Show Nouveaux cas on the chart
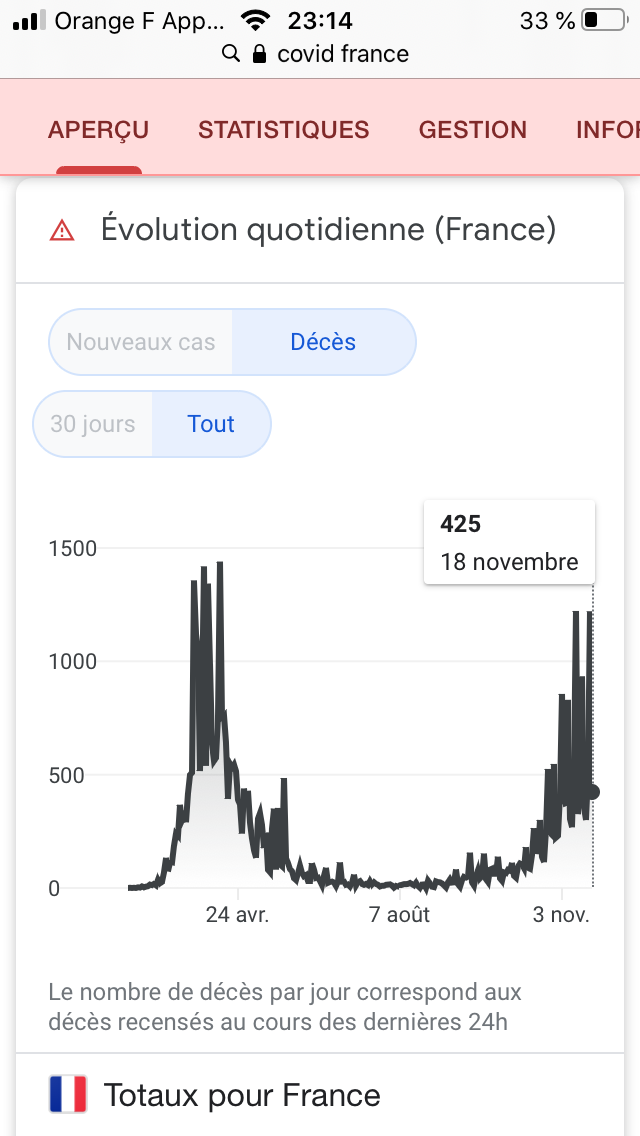The height and width of the screenshot is (1136, 640). 141,342
